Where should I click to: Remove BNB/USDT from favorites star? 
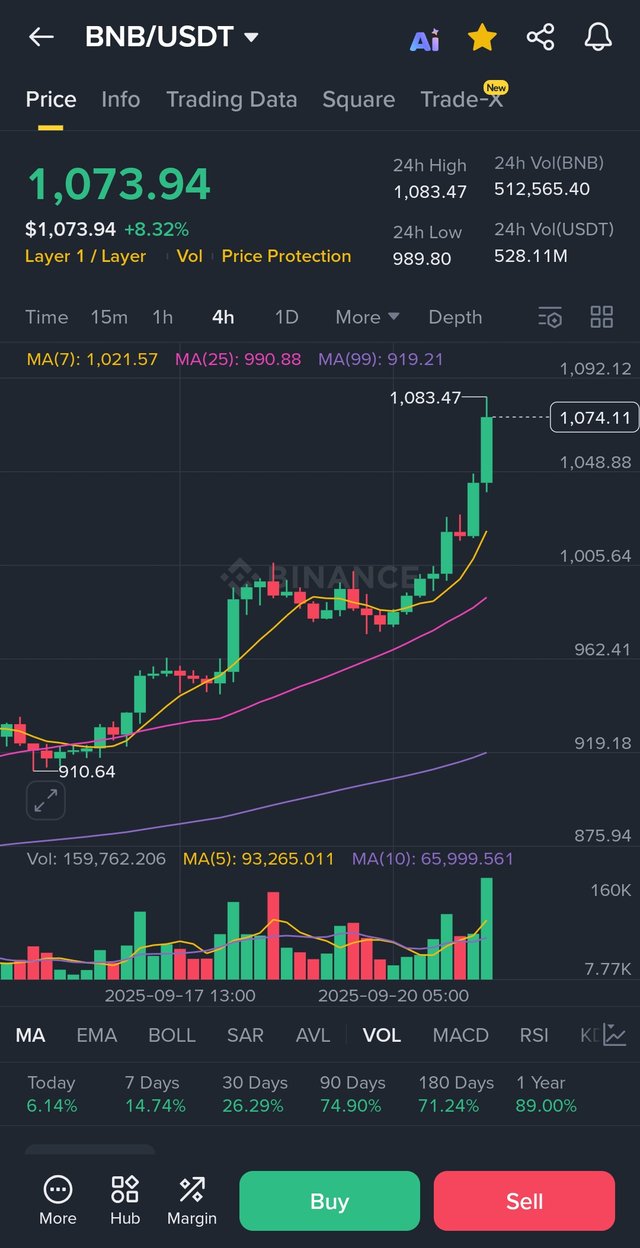(x=482, y=38)
